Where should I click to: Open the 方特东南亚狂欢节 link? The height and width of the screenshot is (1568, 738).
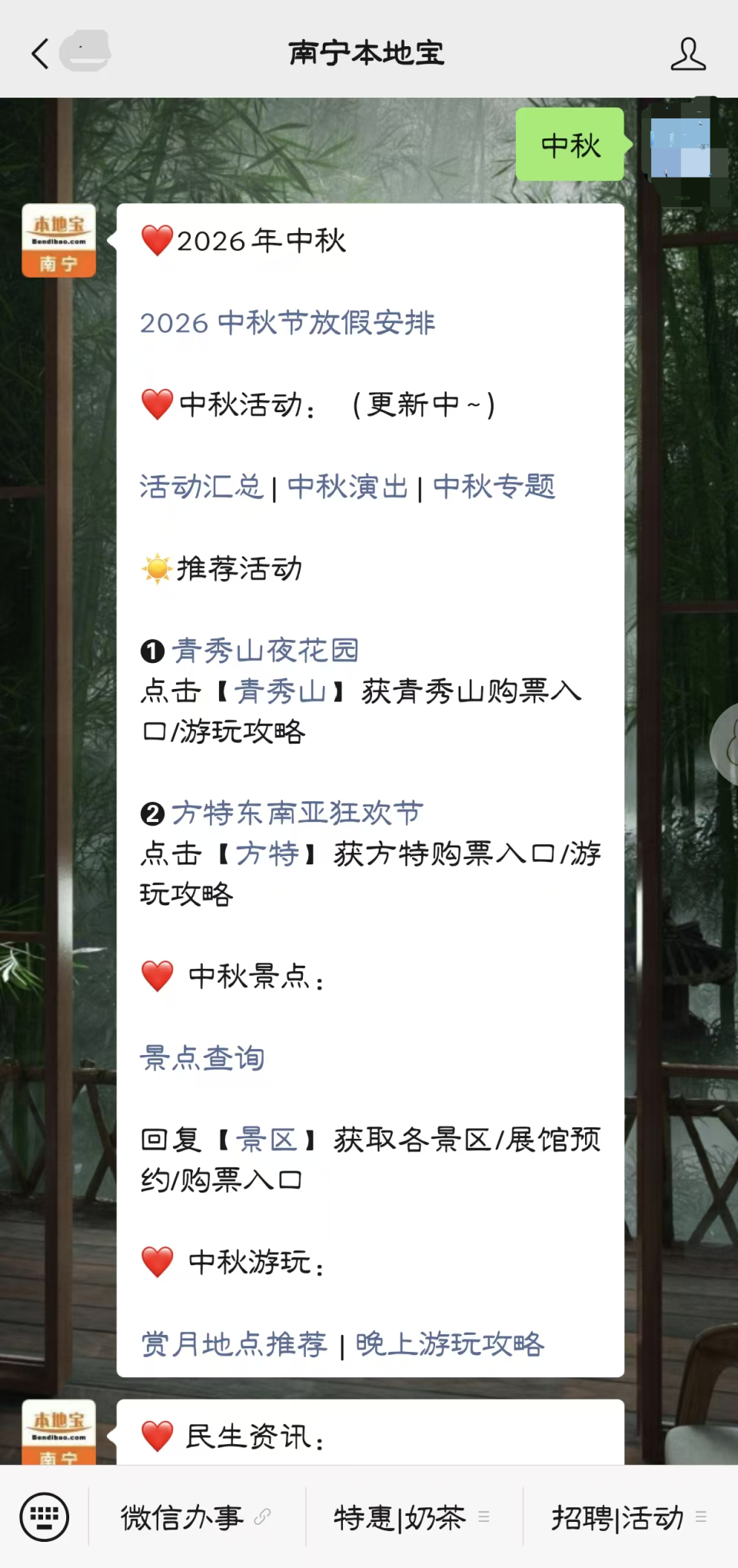(298, 814)
